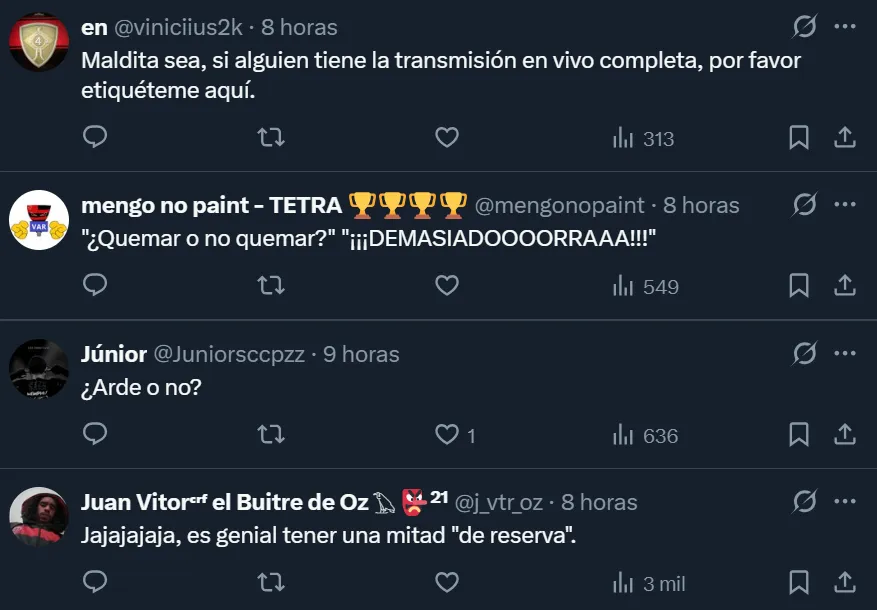Reply to @viniciius2k's tweet
Viewport: 877px width, 610px height.
pyautogui.click(x=95, y=138)
